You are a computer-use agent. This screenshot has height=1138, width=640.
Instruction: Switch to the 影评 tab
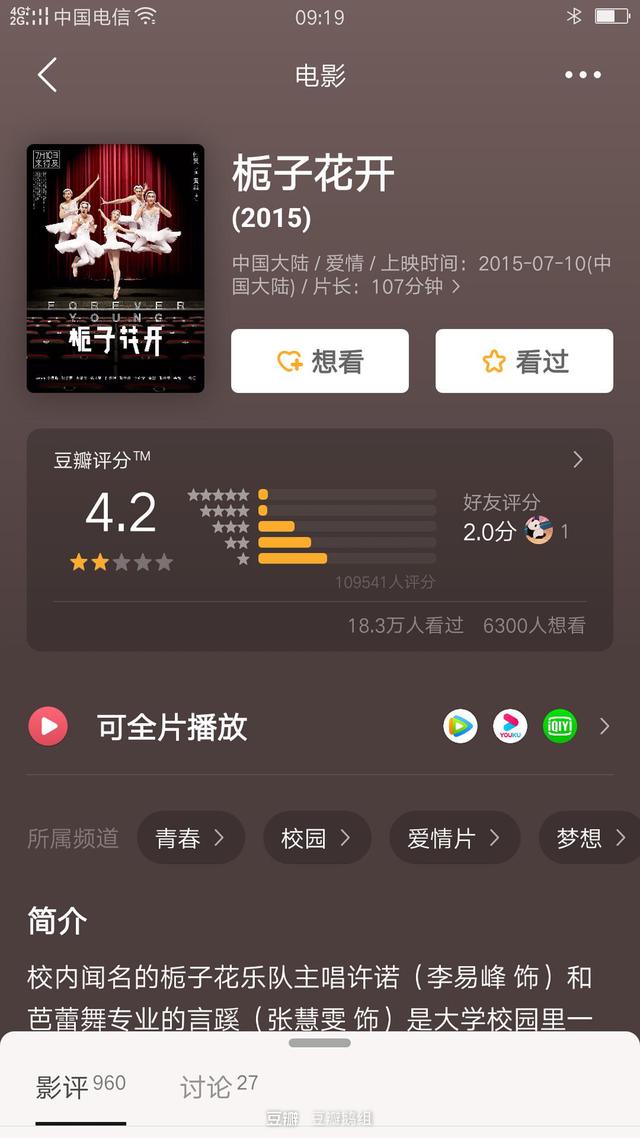click(80, 1087)
